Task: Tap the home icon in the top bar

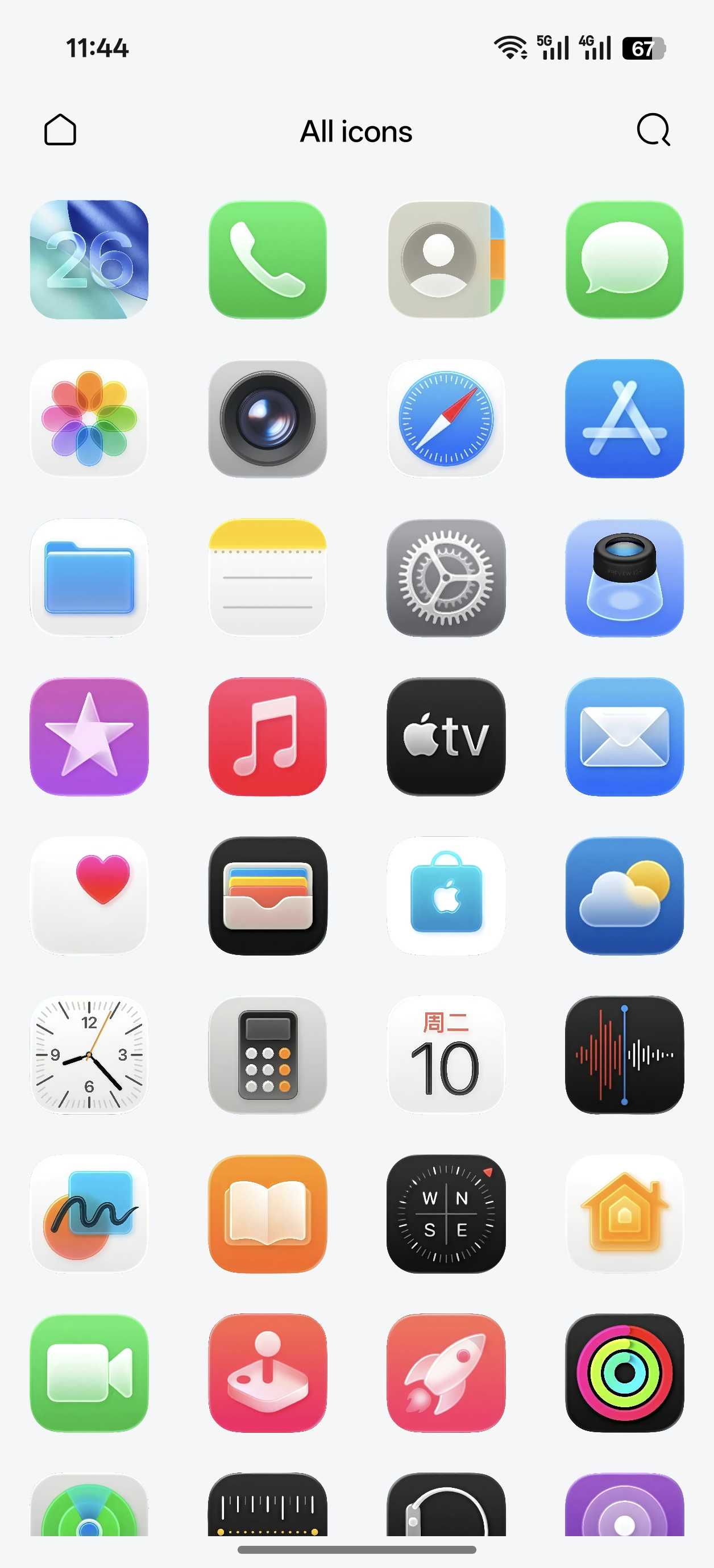Action: click(60, 130)
